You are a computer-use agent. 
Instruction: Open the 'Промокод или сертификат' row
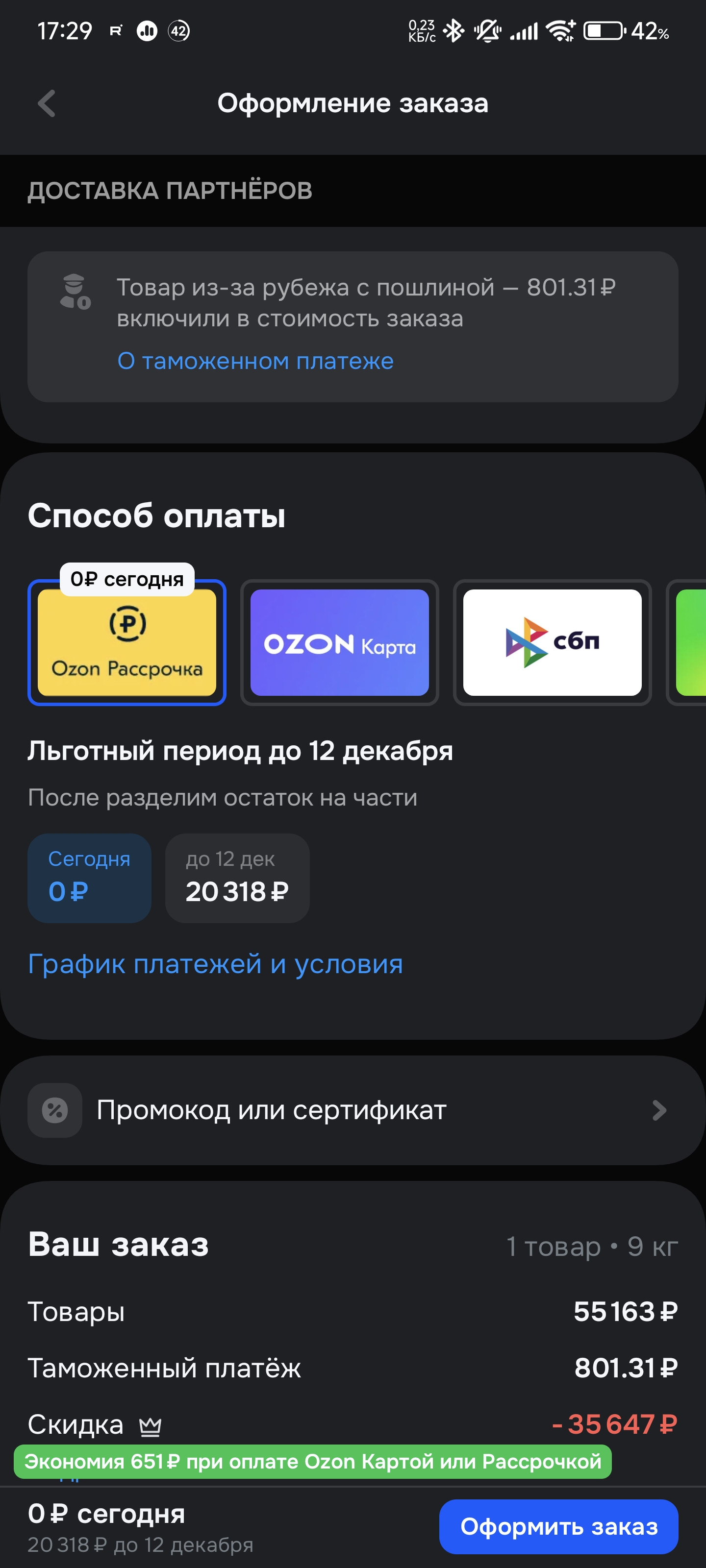[x=353, y=1110]
